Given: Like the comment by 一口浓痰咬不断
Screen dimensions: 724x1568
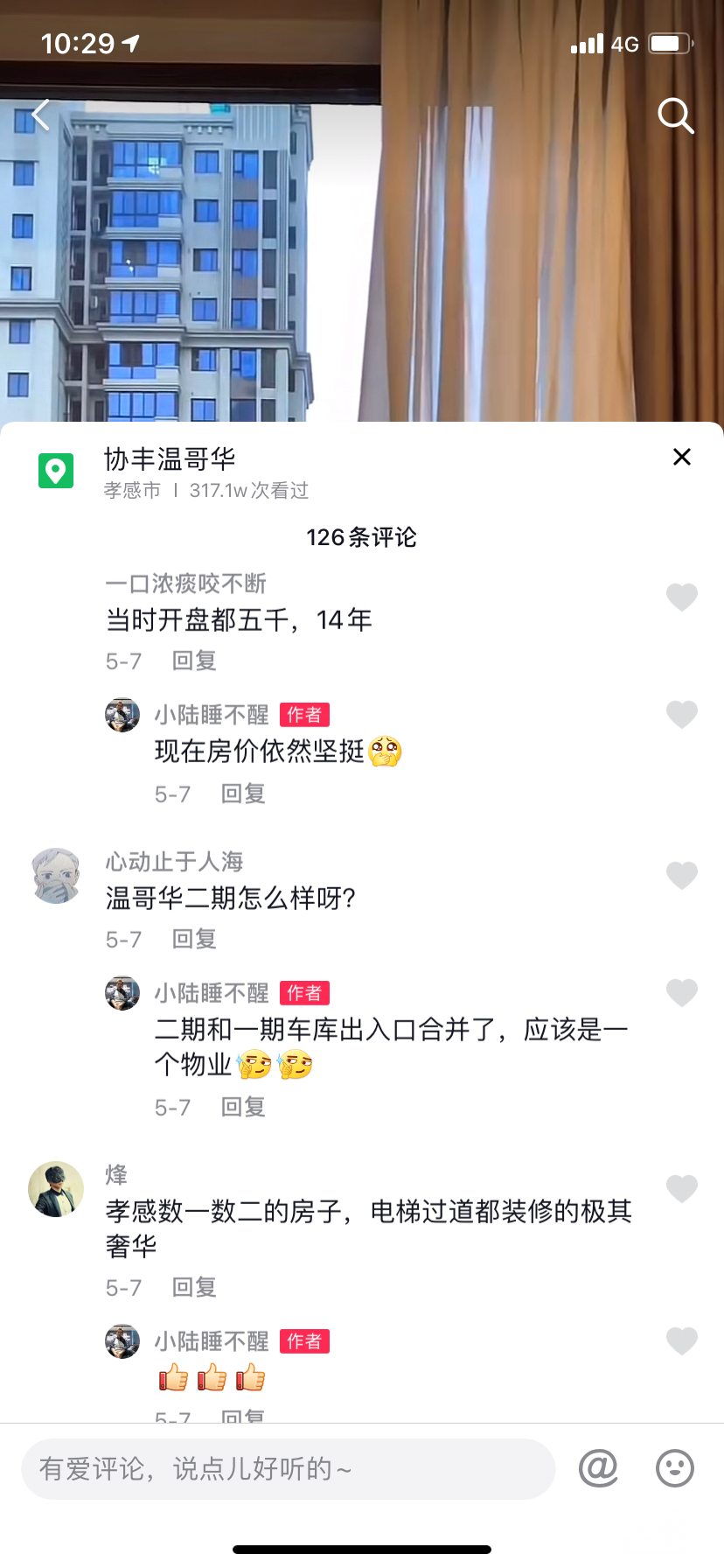Looking at the screenshot, I should pyautogui.click(x=682, y=597).
